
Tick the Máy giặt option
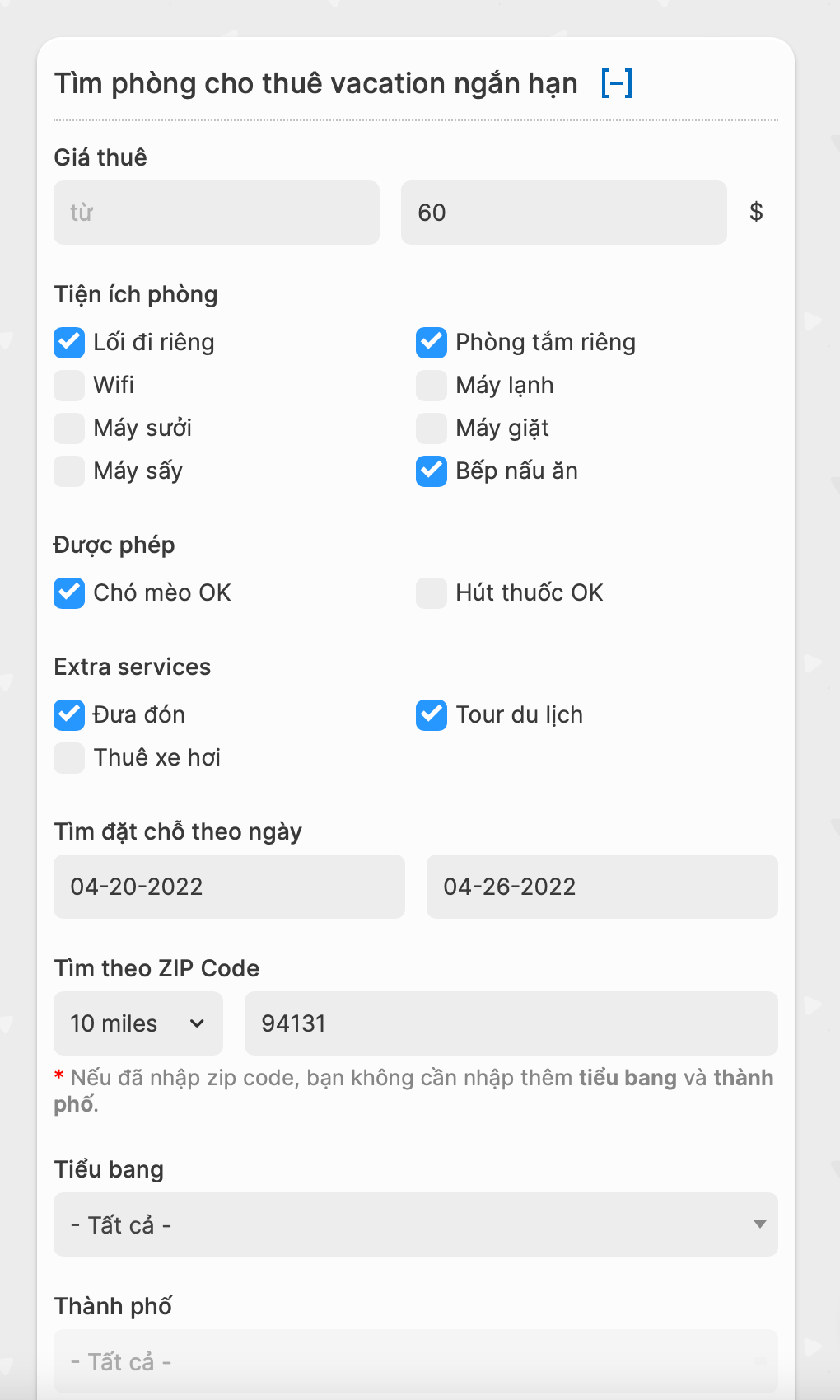pyautogui.click(x=432, y=428)
